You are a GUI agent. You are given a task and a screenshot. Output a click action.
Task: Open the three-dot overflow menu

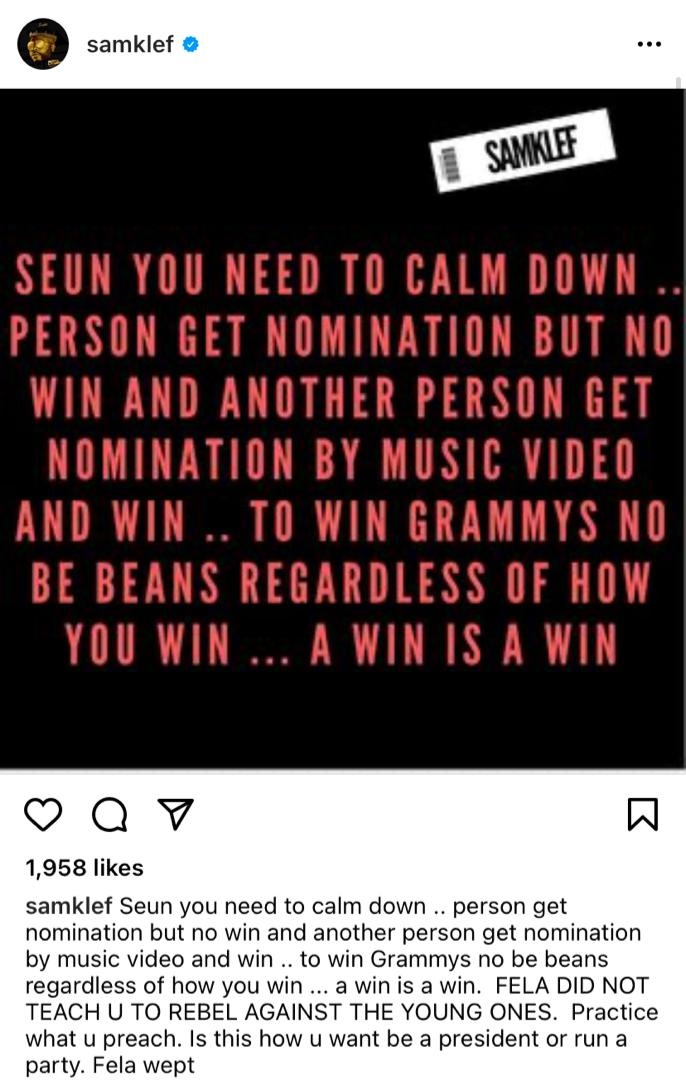pos(649,45)
